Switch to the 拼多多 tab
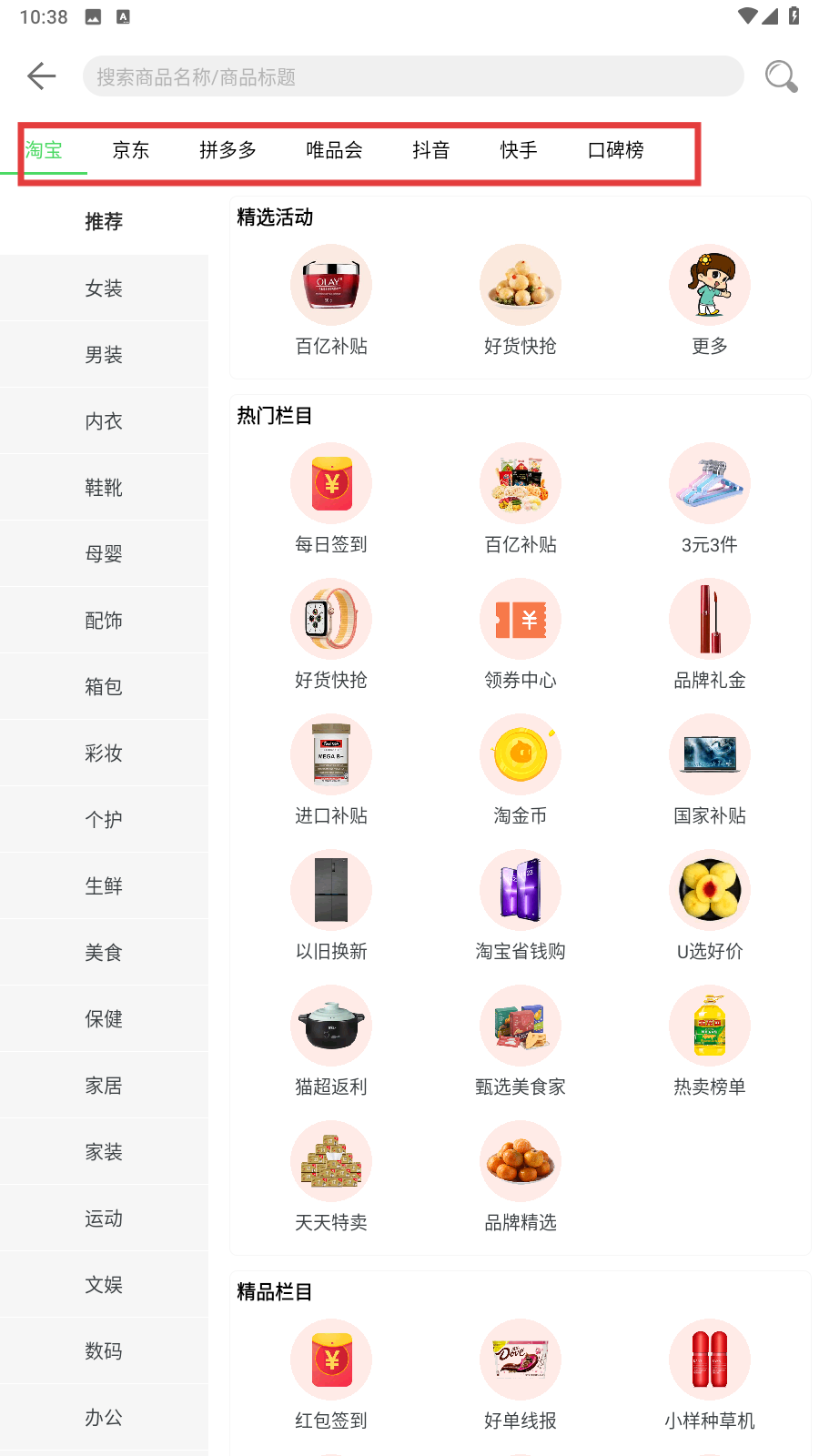Image resolution: width=819 pixels, height=1456 pixels. (x=228, y=150)
